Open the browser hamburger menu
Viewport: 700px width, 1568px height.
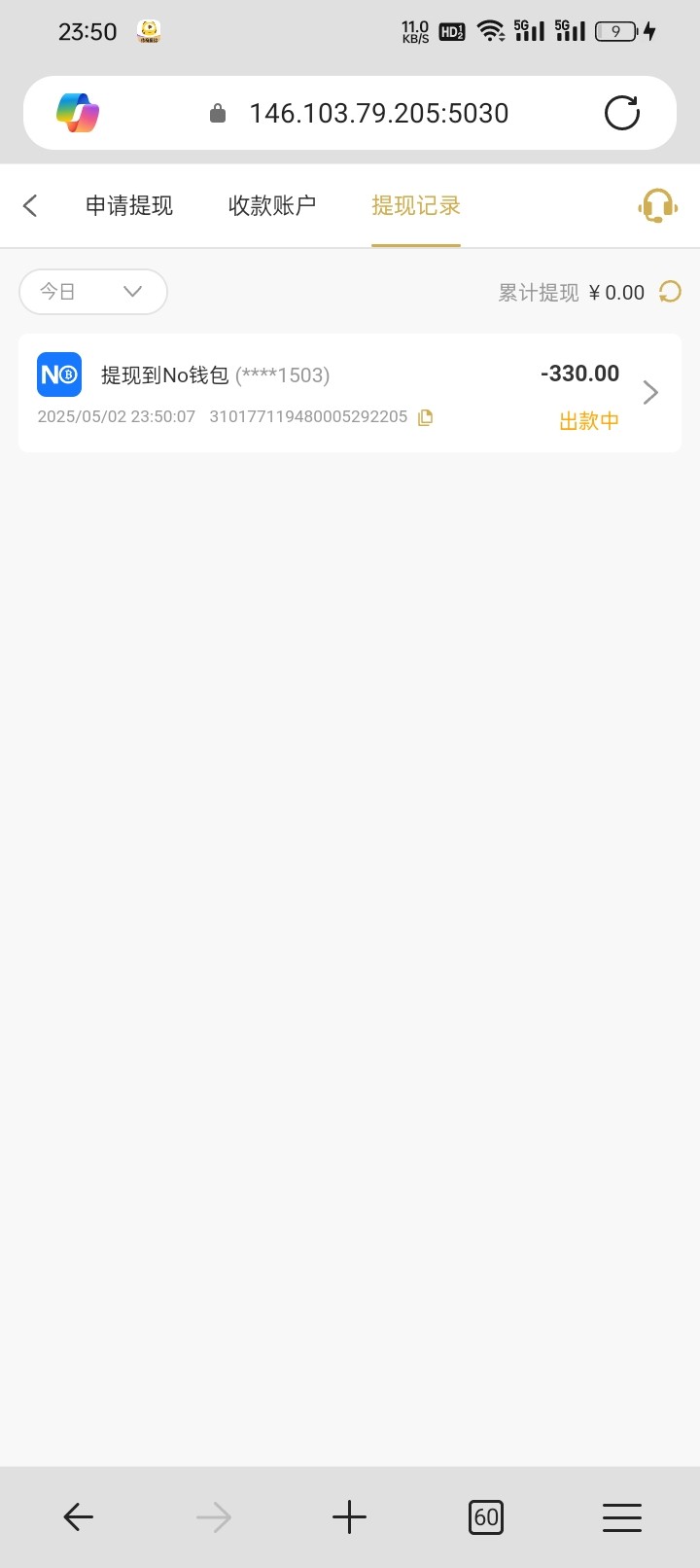tap(622, 1516)
